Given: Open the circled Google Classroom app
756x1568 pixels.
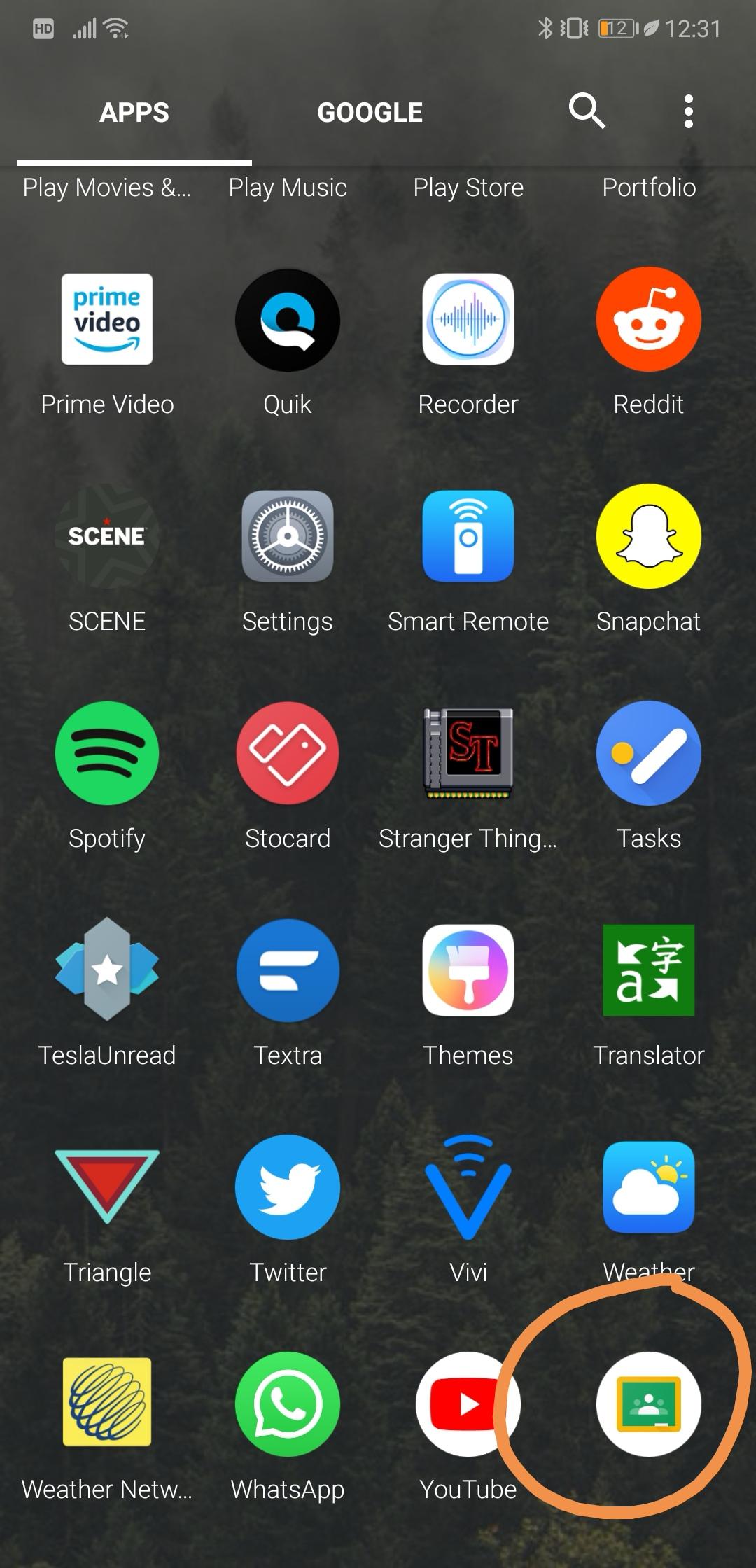Looking at the screenshot, I should click(x=648, y=1403).
